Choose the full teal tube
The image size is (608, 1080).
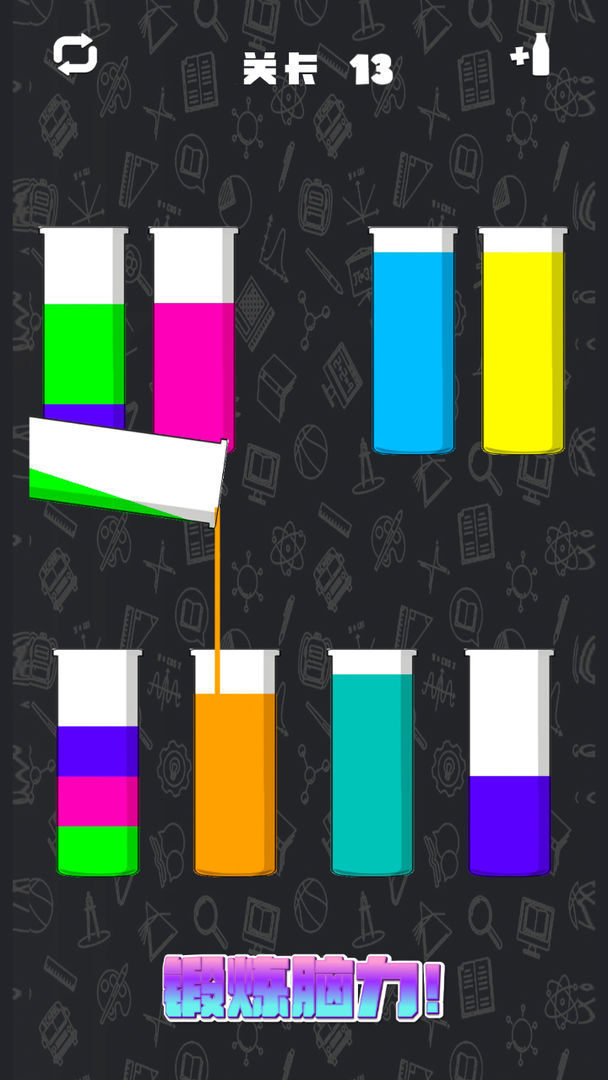tap(372, 765)
